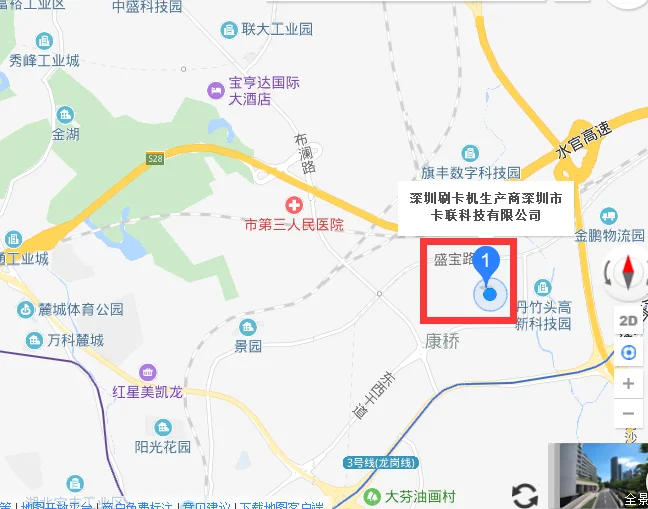Image resolution: width=648 pixels, height=509 pixels.
Task: Zoom in with the plus button
Action: click(628, 384)
